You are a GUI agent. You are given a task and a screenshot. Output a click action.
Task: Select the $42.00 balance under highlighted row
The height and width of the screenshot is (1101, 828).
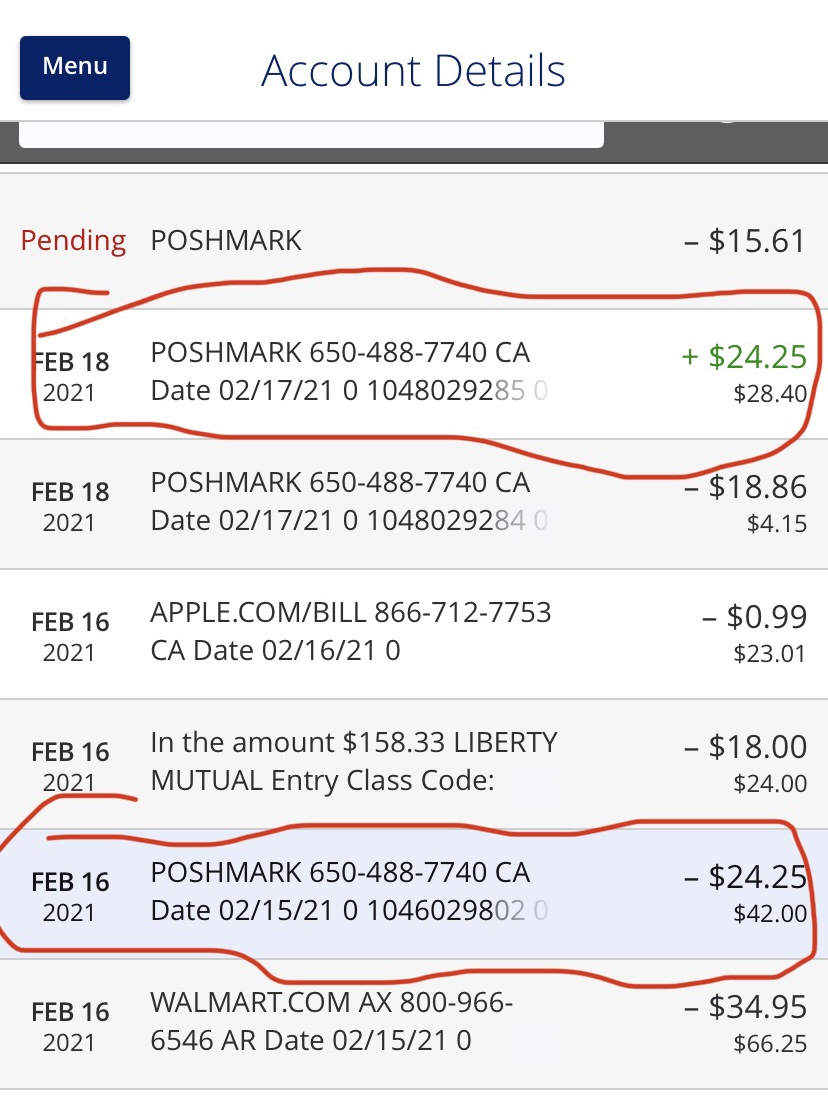tap(772, 914)
